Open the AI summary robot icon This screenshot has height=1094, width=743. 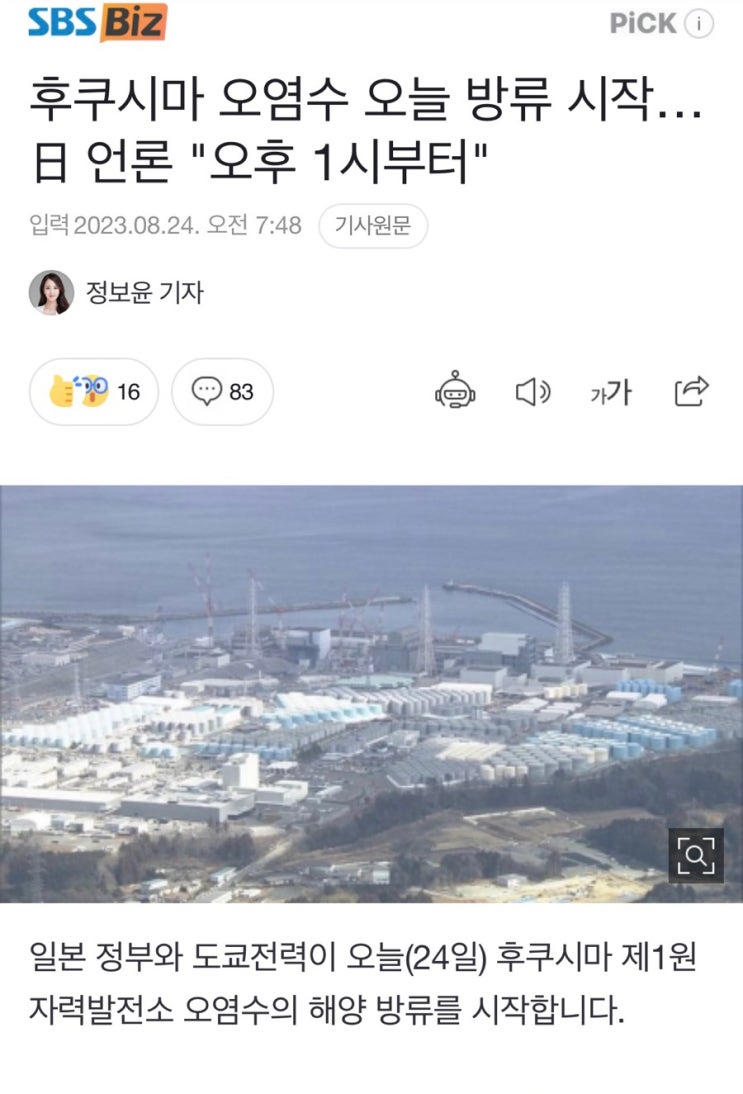click(x=455, y=391)
